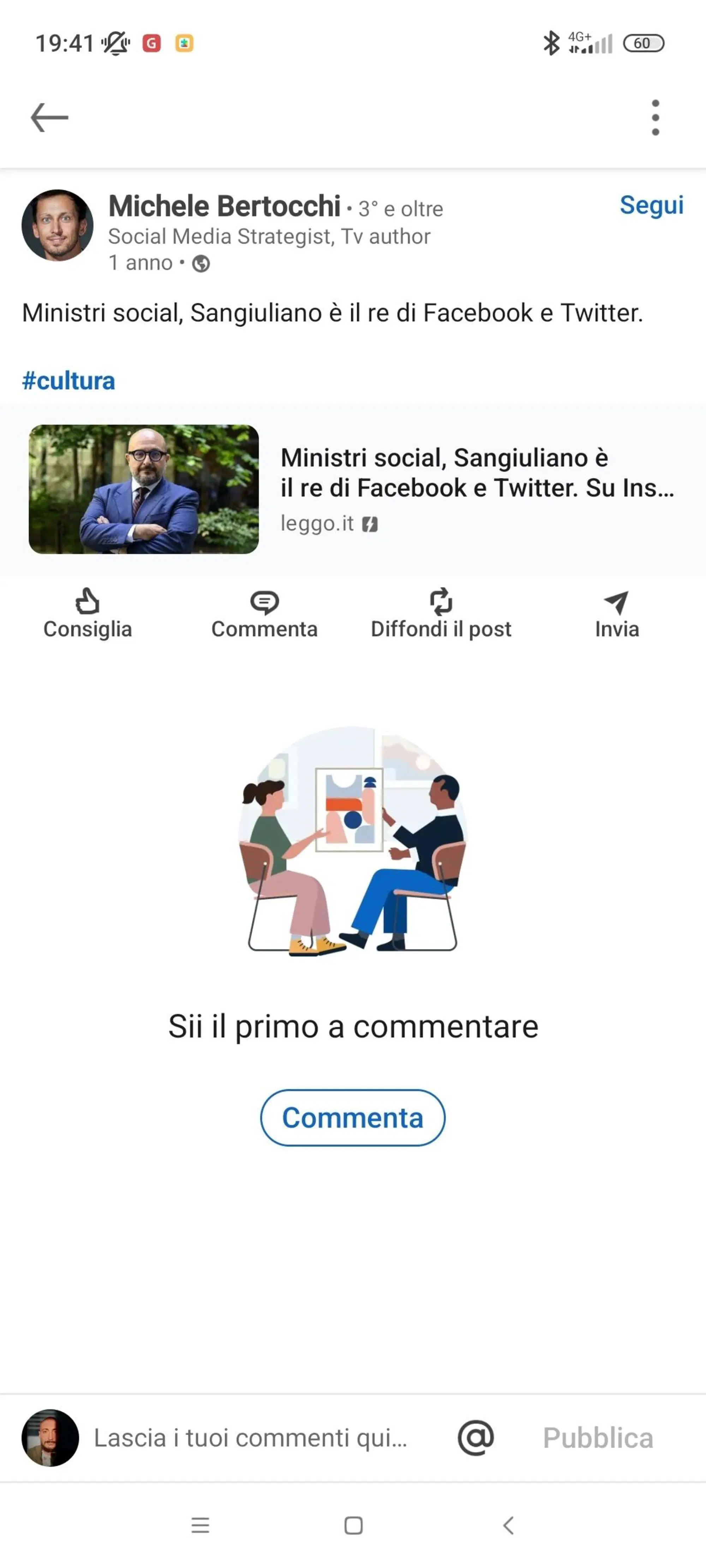This screenshot has height=1568, width=706.
Task: Open the #cultura hashtag
Action: (68, 380)
